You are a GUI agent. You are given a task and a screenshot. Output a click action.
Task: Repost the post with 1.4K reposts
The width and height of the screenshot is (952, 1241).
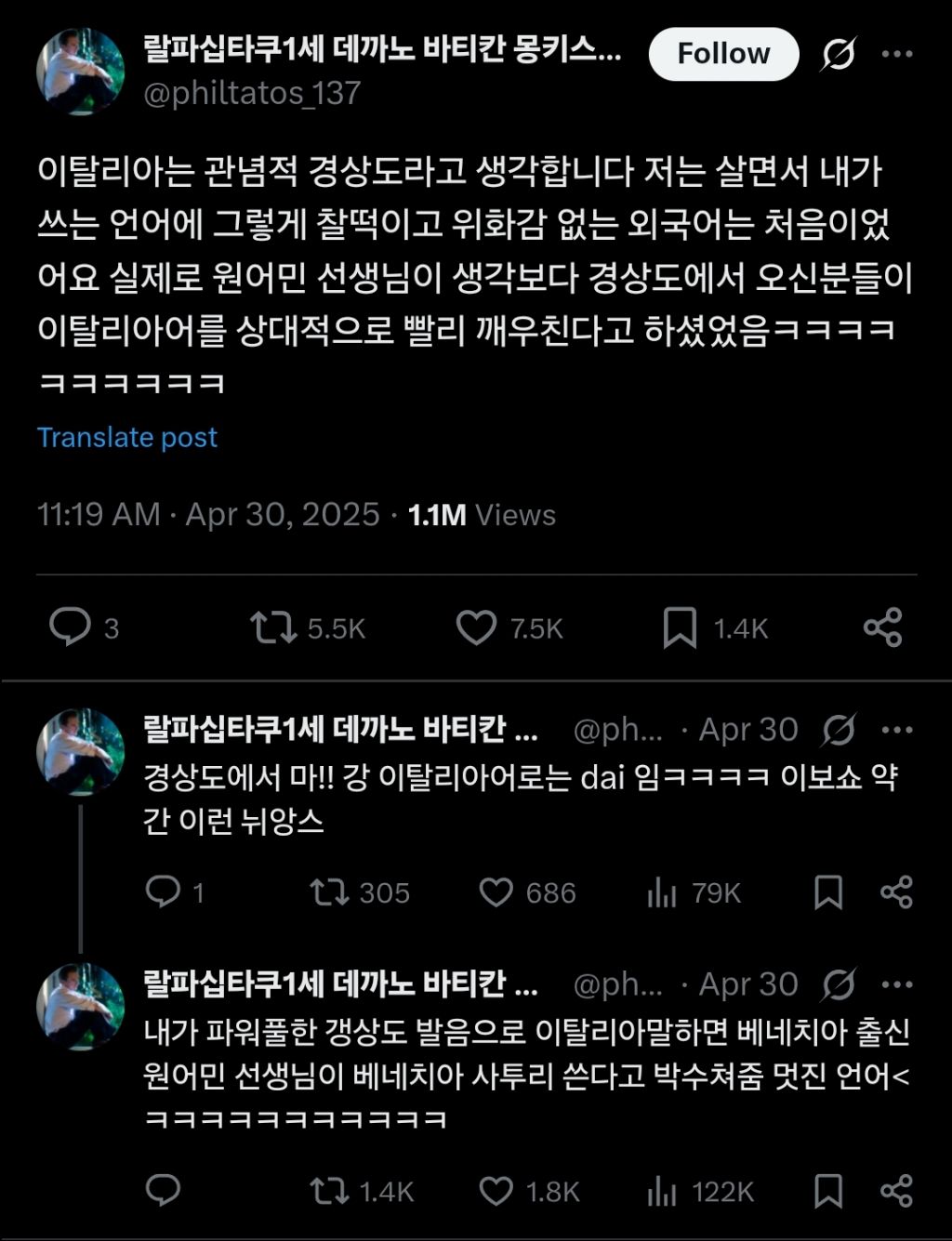(329, 1191)
